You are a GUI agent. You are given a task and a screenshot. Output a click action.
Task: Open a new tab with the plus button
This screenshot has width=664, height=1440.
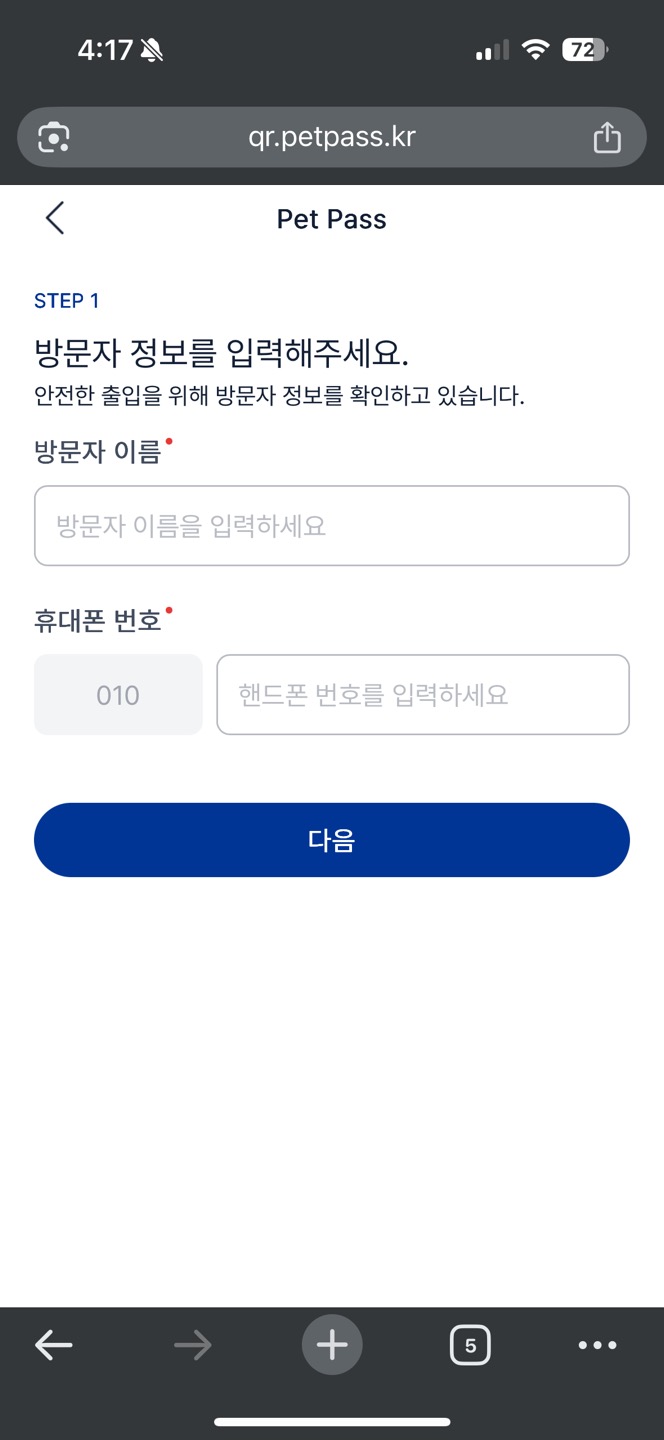[x=332, y=1346]
